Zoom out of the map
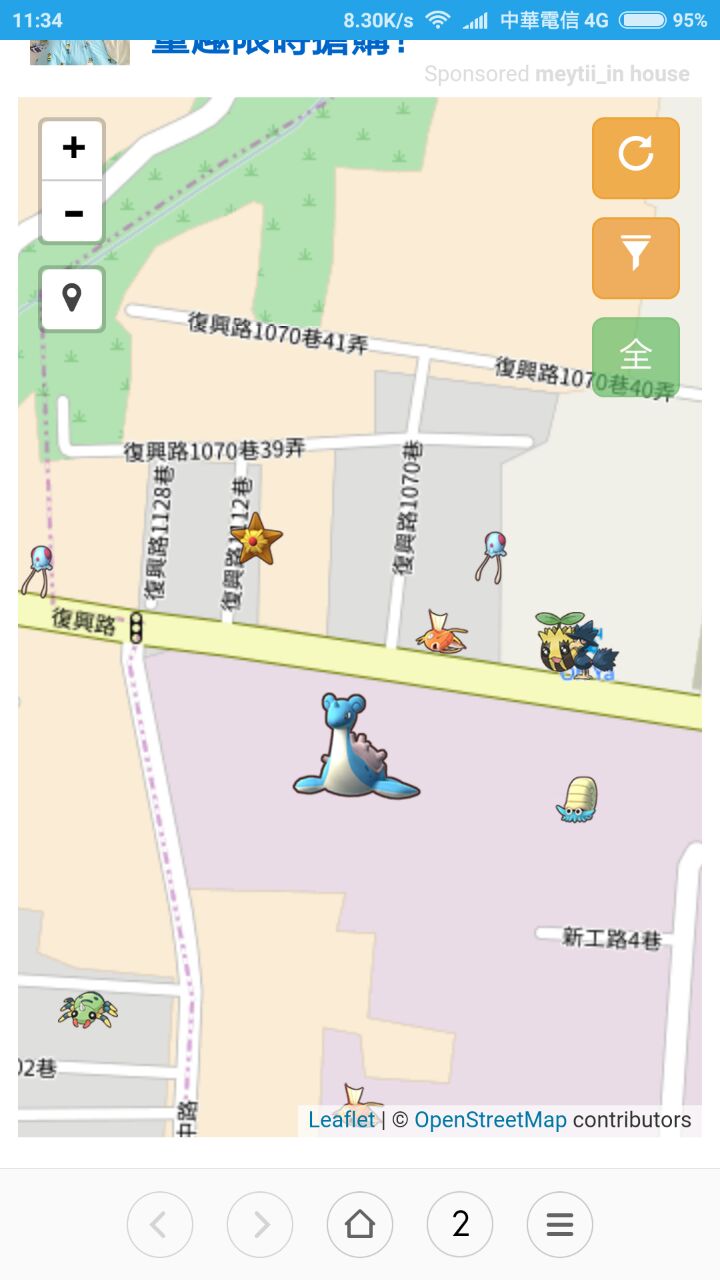This screenshot has height=1280, width=720. (72, 213)
